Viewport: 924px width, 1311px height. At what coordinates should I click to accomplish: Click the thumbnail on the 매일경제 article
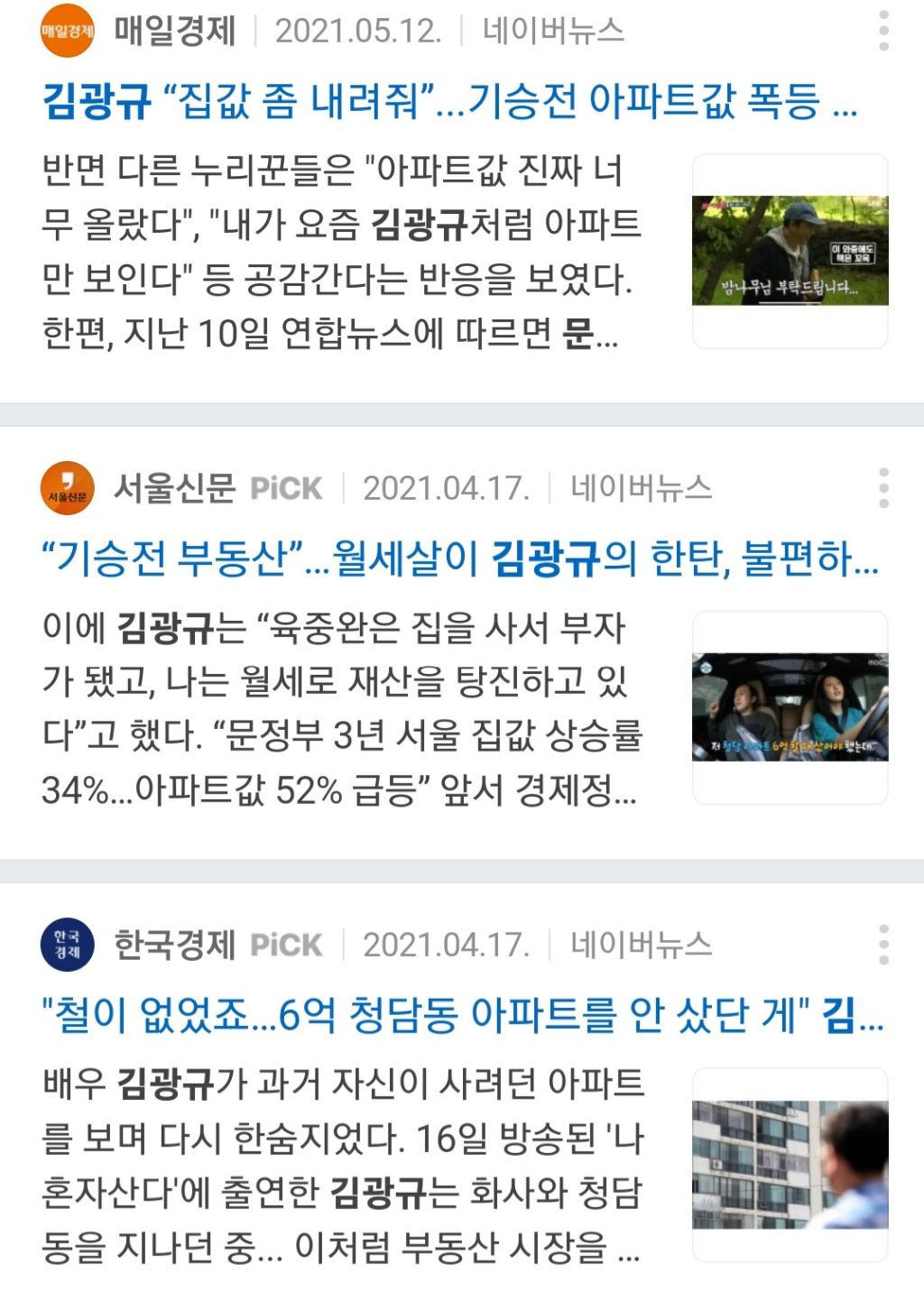pyautogui.click(x=790, y=249)
